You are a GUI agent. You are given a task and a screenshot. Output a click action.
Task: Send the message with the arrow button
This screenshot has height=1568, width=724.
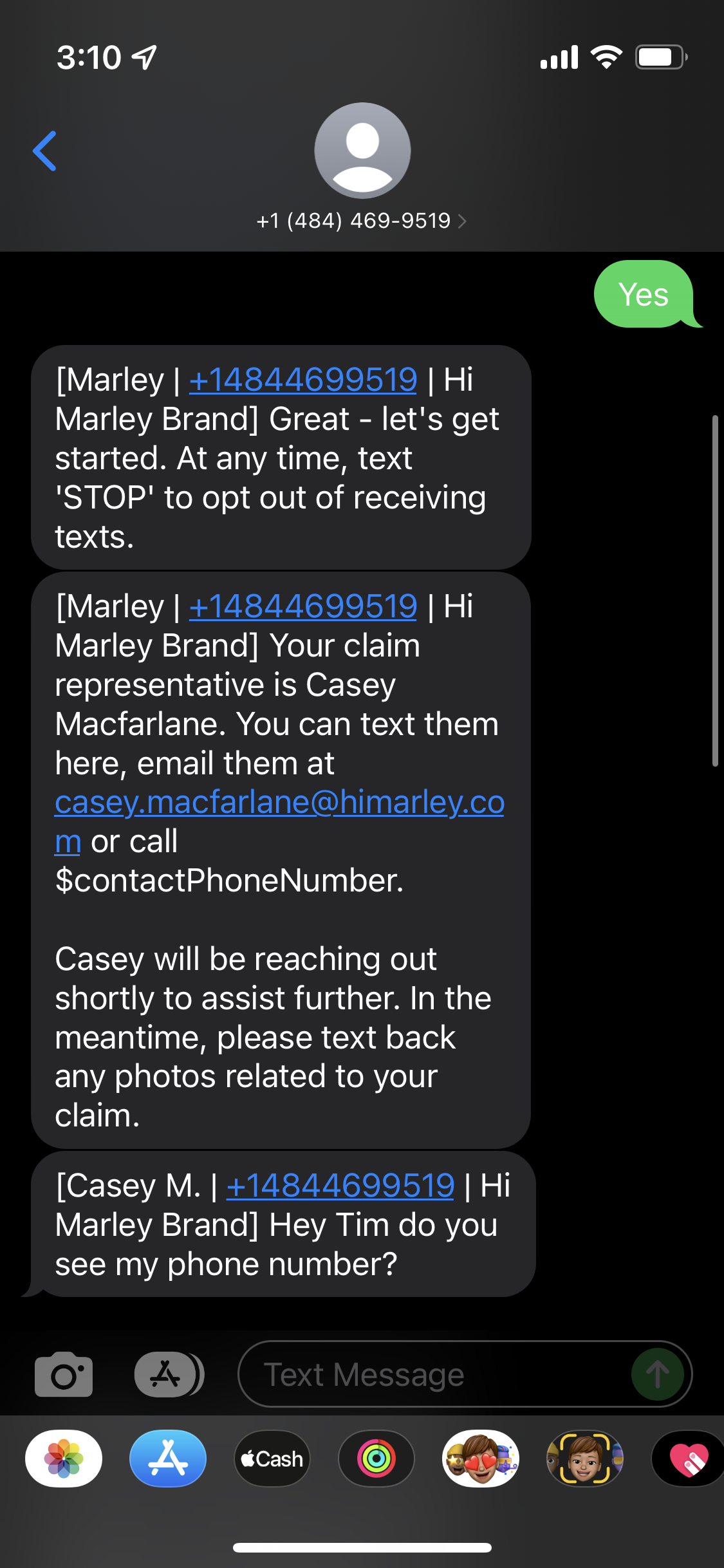coord(657,1374)
